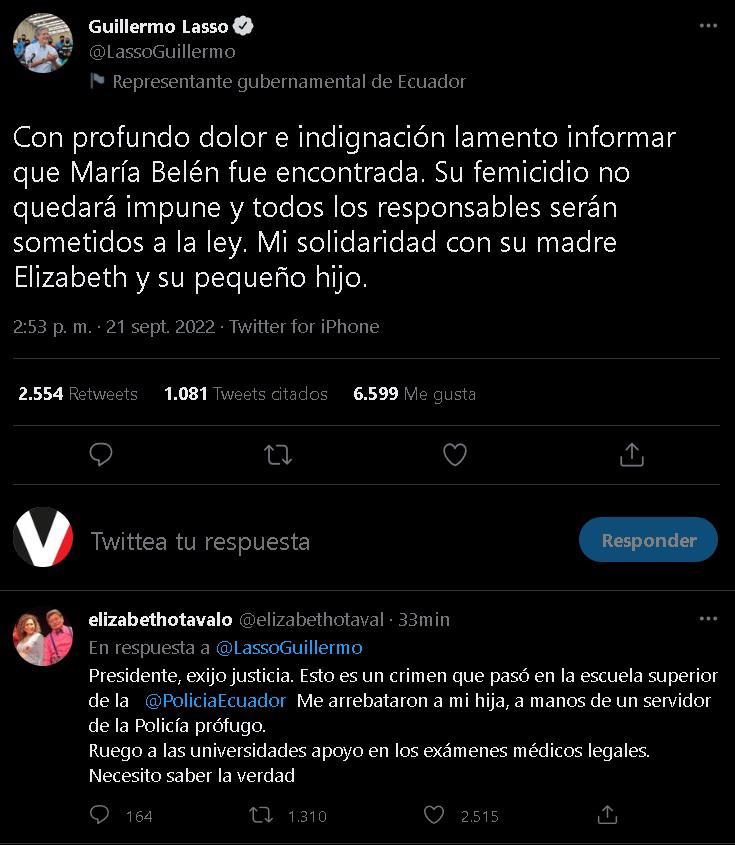
Task: View the 1.081 Tweets citados
Action: pyautogui.click(x=246, y=394)
